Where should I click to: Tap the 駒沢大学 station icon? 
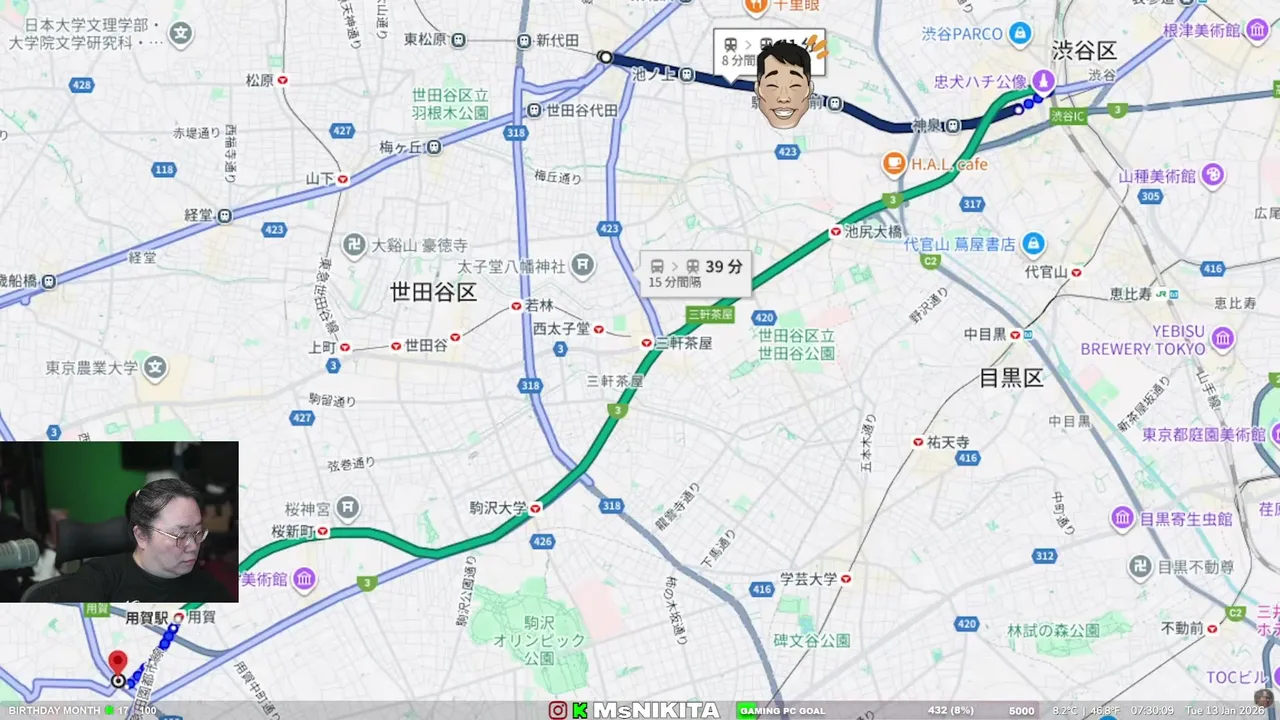(536, 508)
